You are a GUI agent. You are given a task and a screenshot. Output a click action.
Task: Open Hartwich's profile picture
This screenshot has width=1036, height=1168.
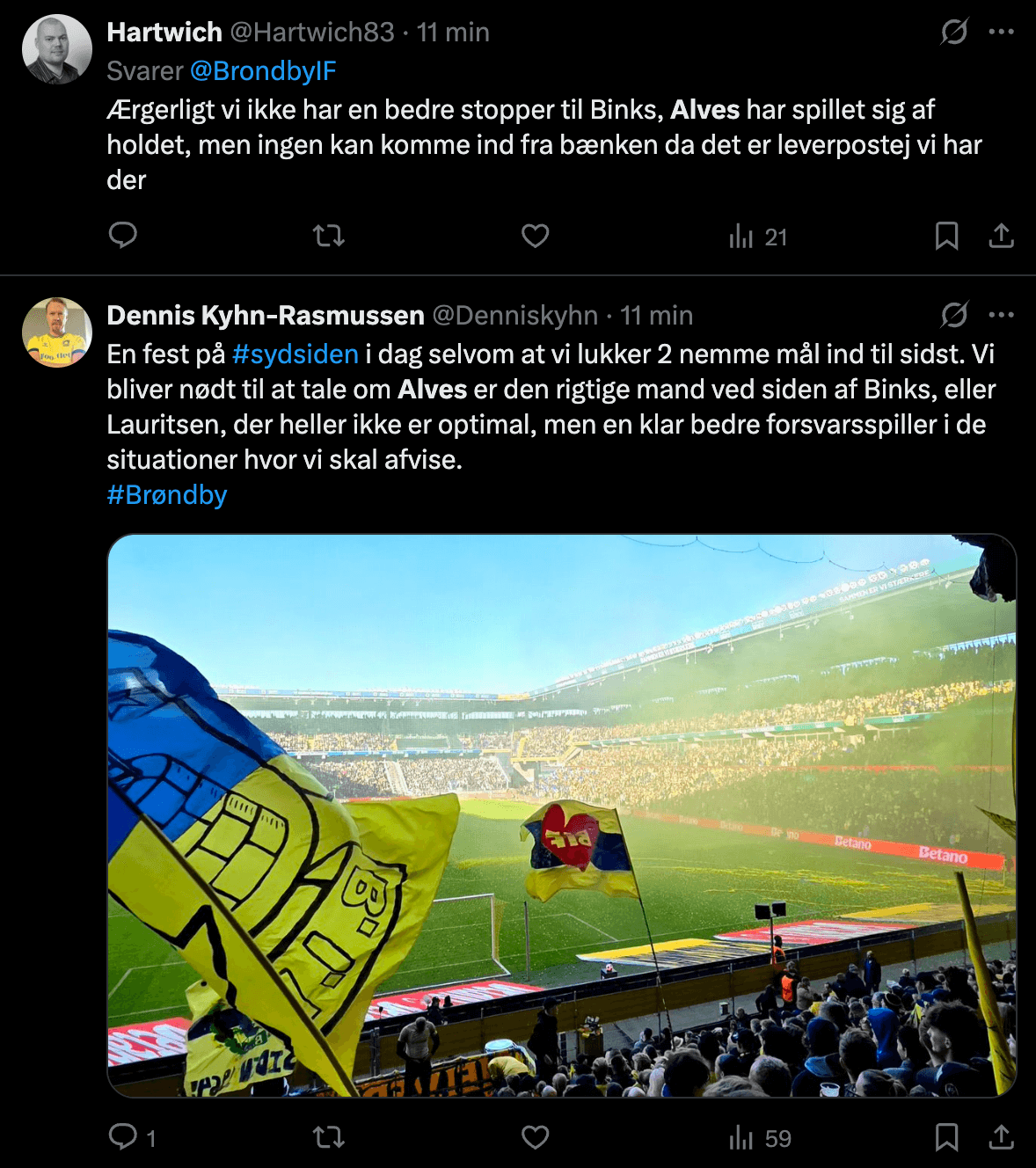click(x=57, y=49)
